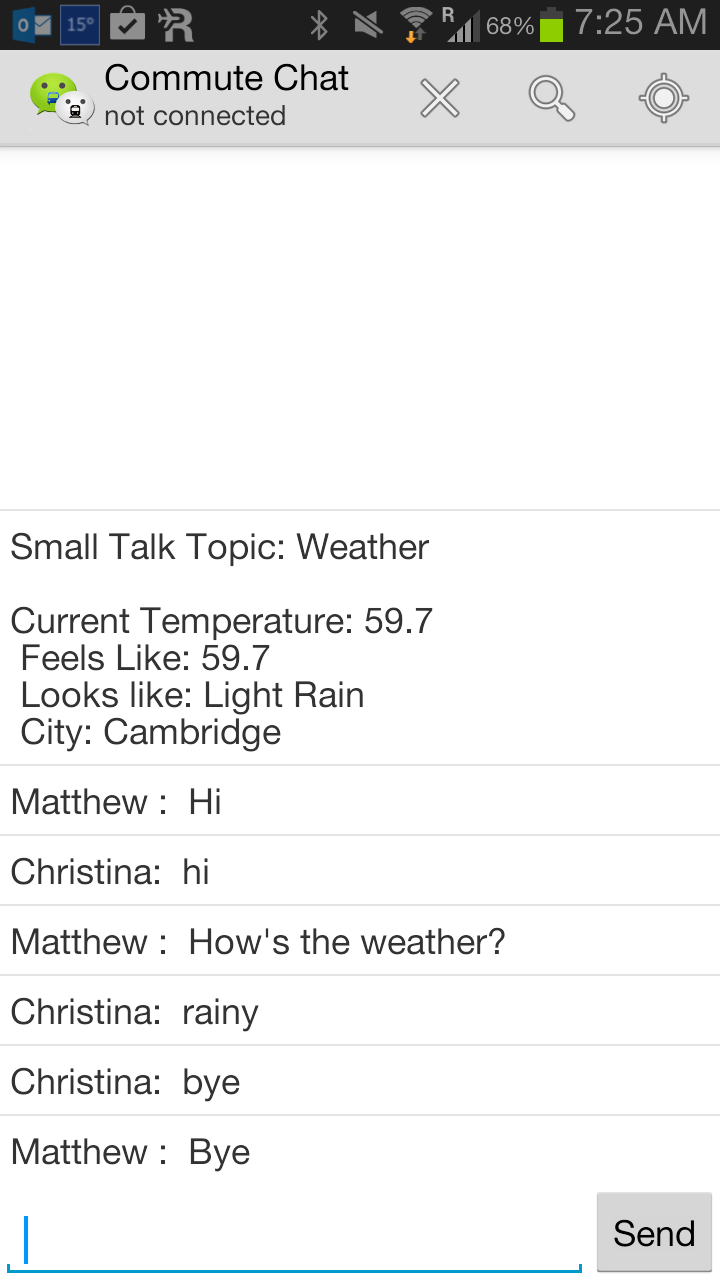Open the search magnifier icon
Image resolution: width=720 pixels, height=1280 pixels.
(551, 98)
